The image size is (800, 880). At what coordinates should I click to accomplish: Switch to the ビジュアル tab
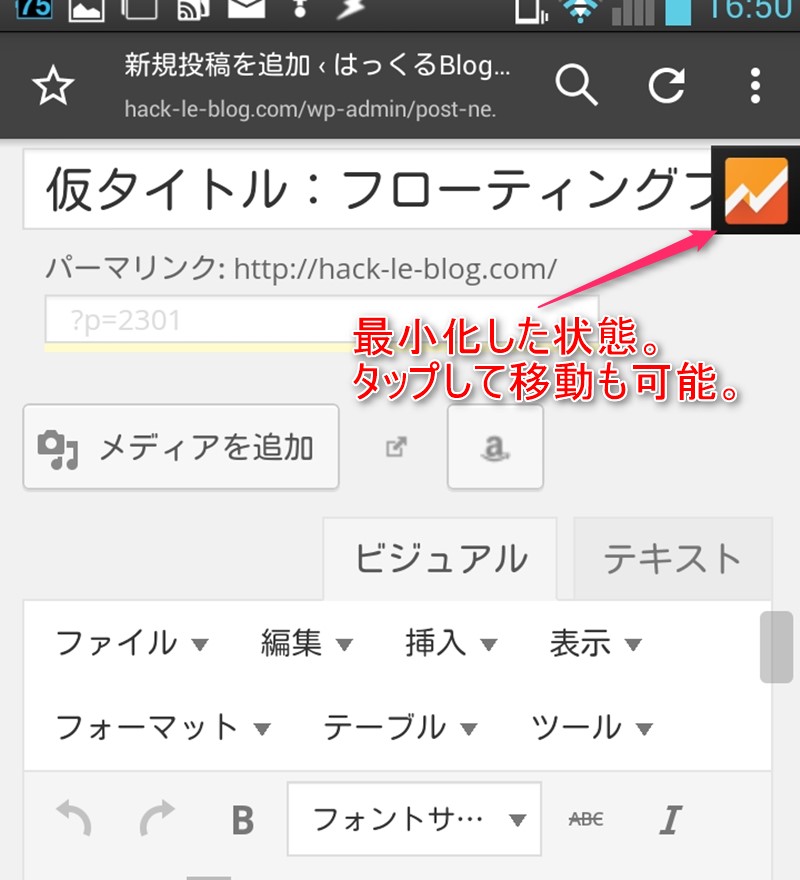(x=440, y=559)
